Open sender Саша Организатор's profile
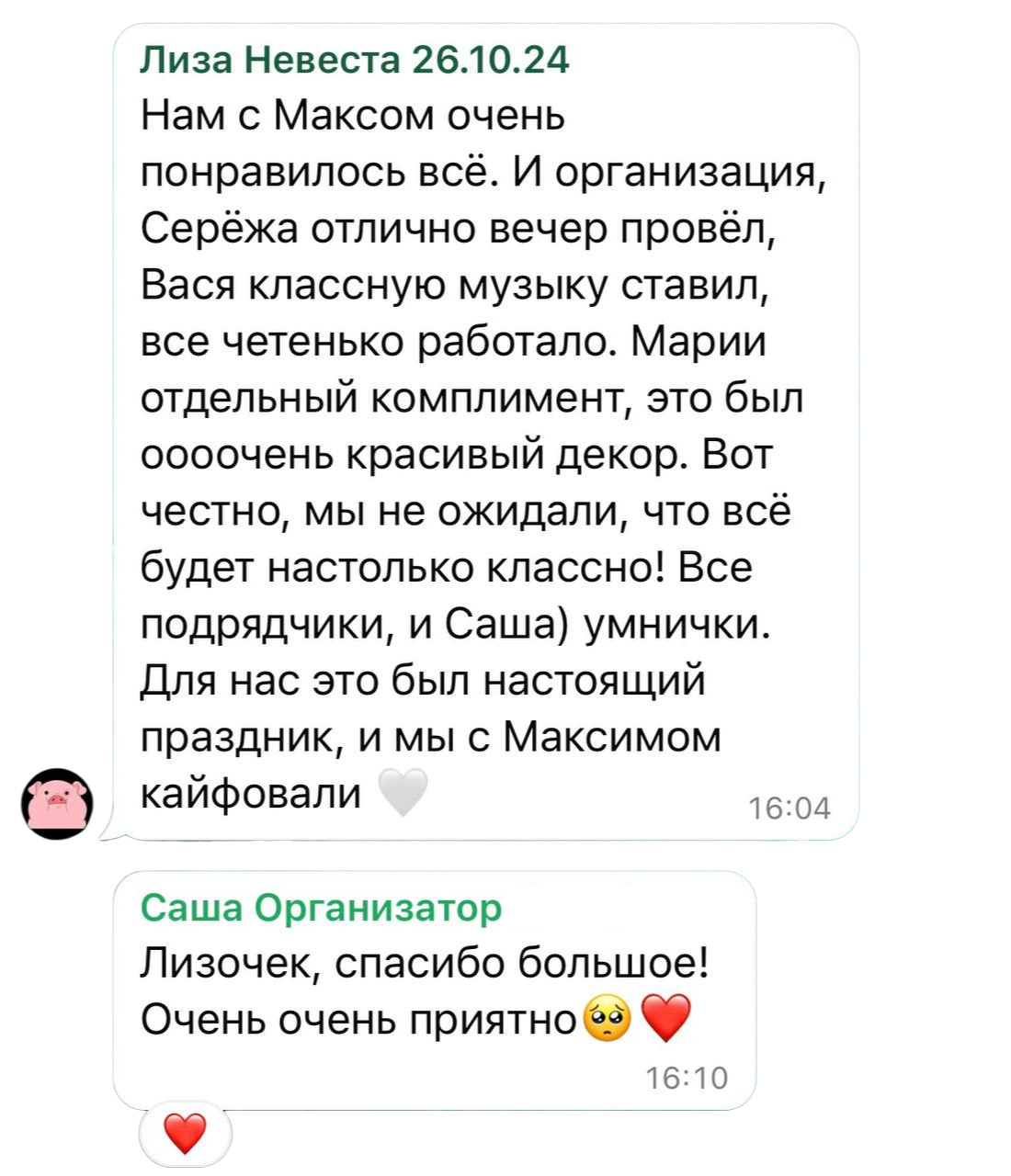Image resolution: width=1011 pixels, height=1176 pixels. pyautogui.click(x=321, y=908)
